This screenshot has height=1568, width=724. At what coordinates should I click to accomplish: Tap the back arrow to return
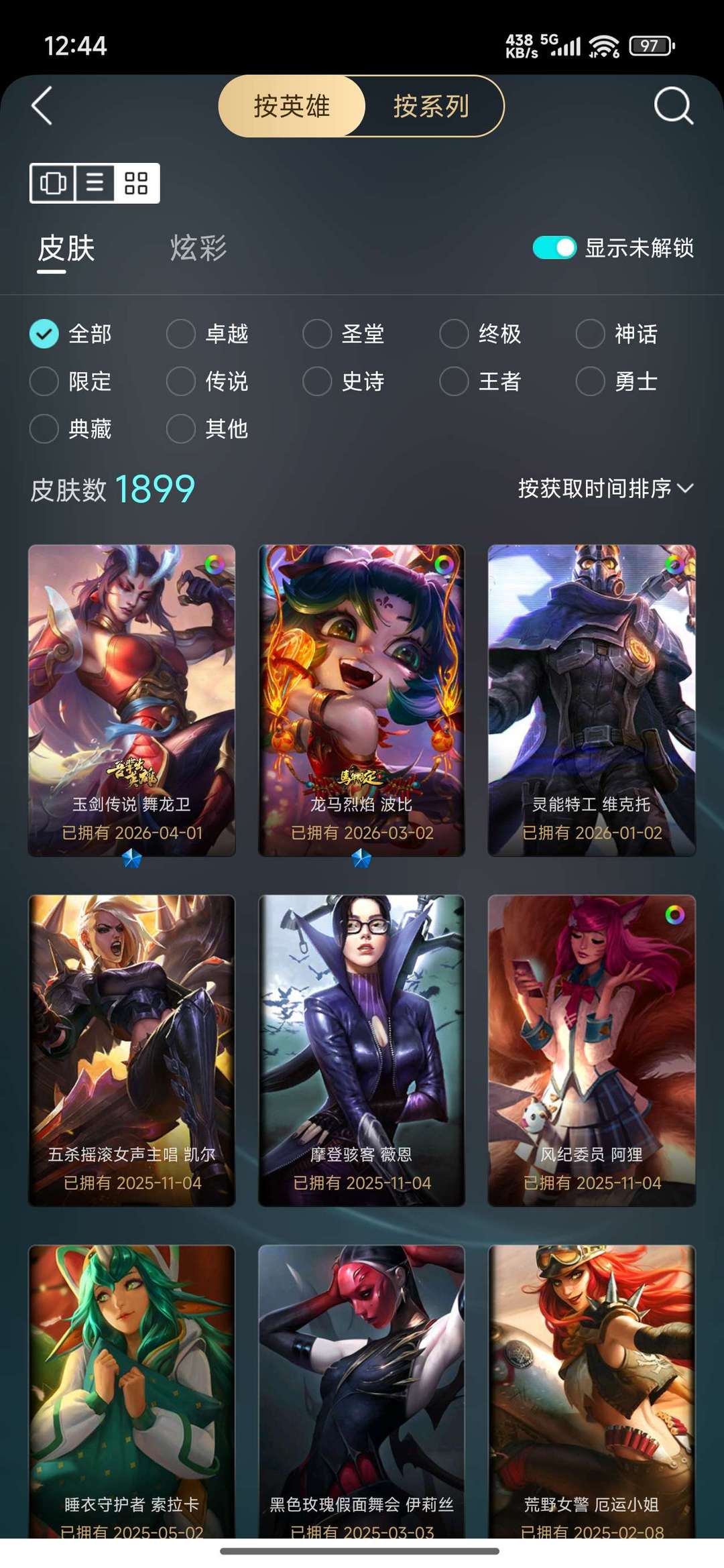(x=42, y=106)
